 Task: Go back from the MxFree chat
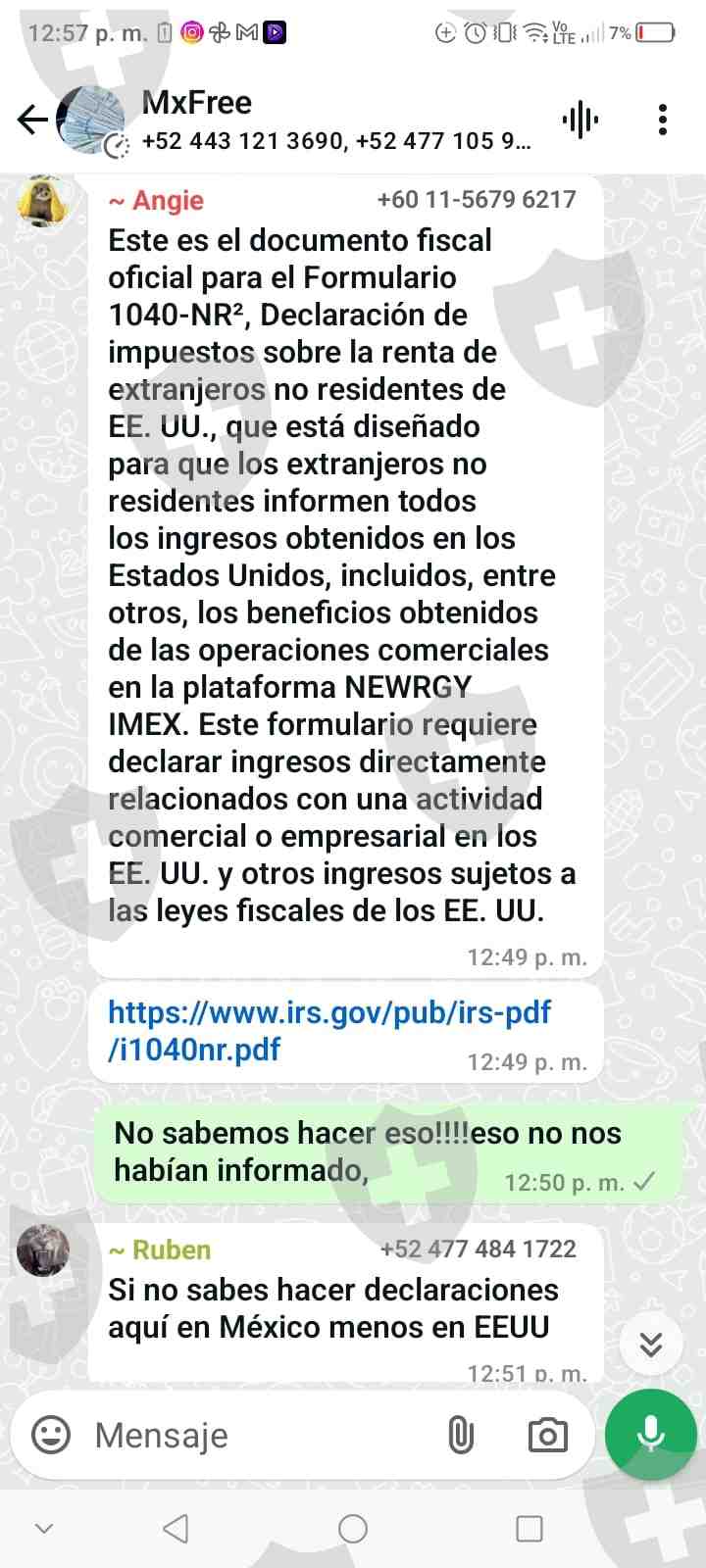click(x=32, y=121)
